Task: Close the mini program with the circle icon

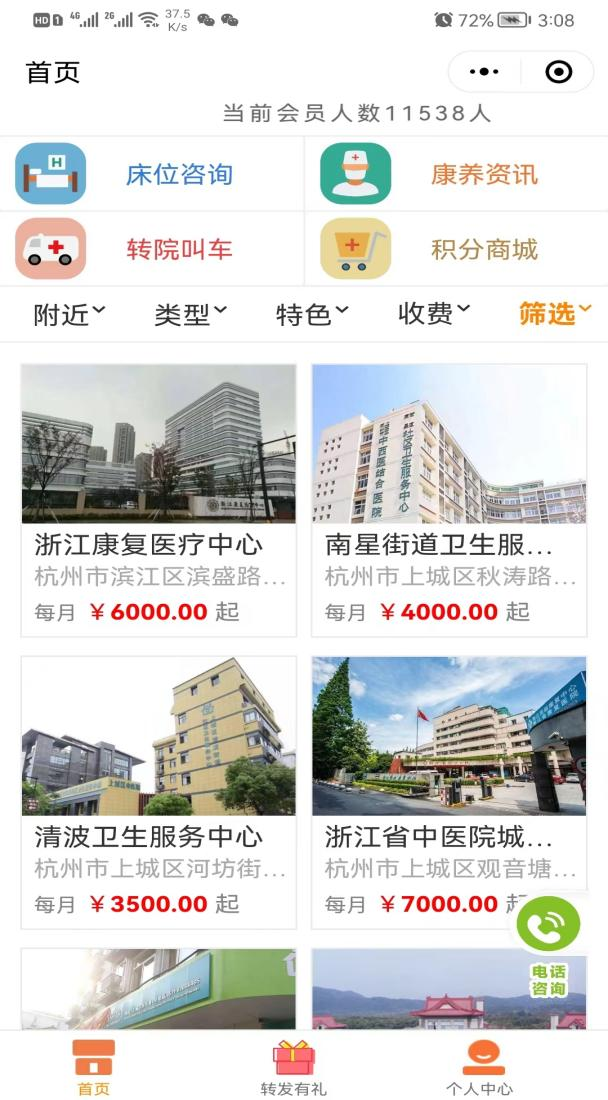Action: (559, 72)
